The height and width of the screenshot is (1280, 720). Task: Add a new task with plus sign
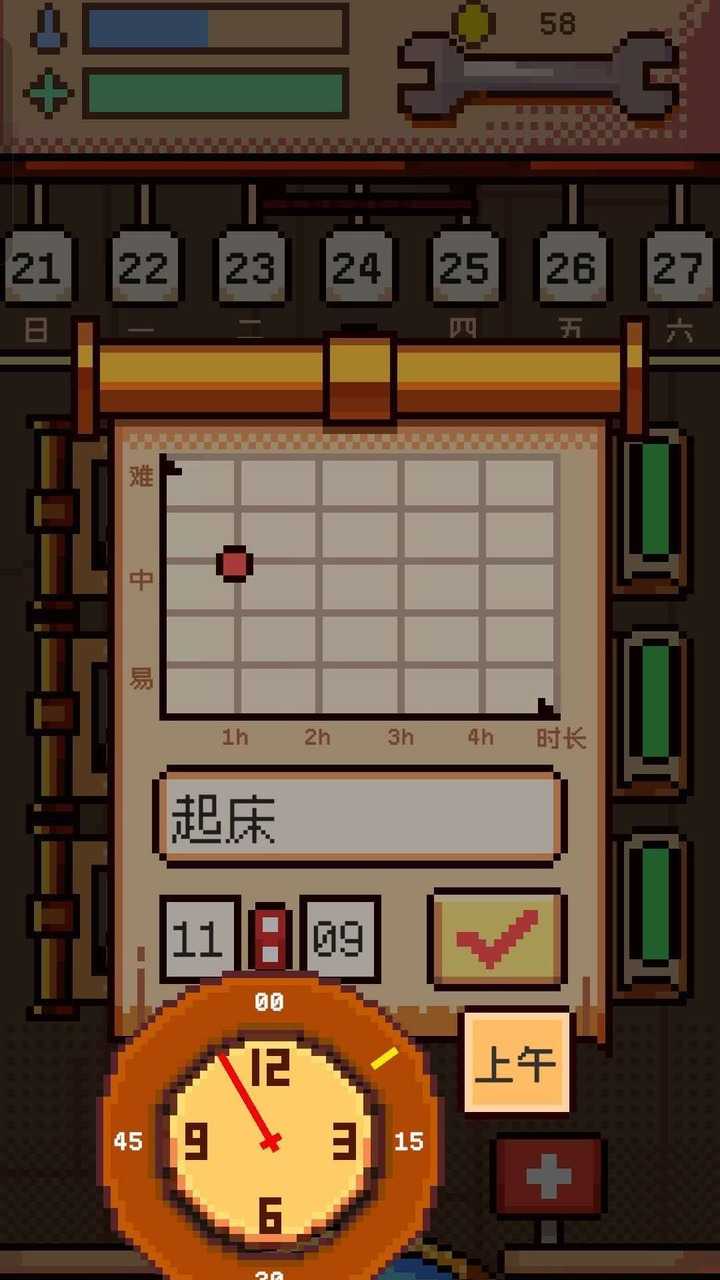pyautogui.click(x=549, y=1176)
